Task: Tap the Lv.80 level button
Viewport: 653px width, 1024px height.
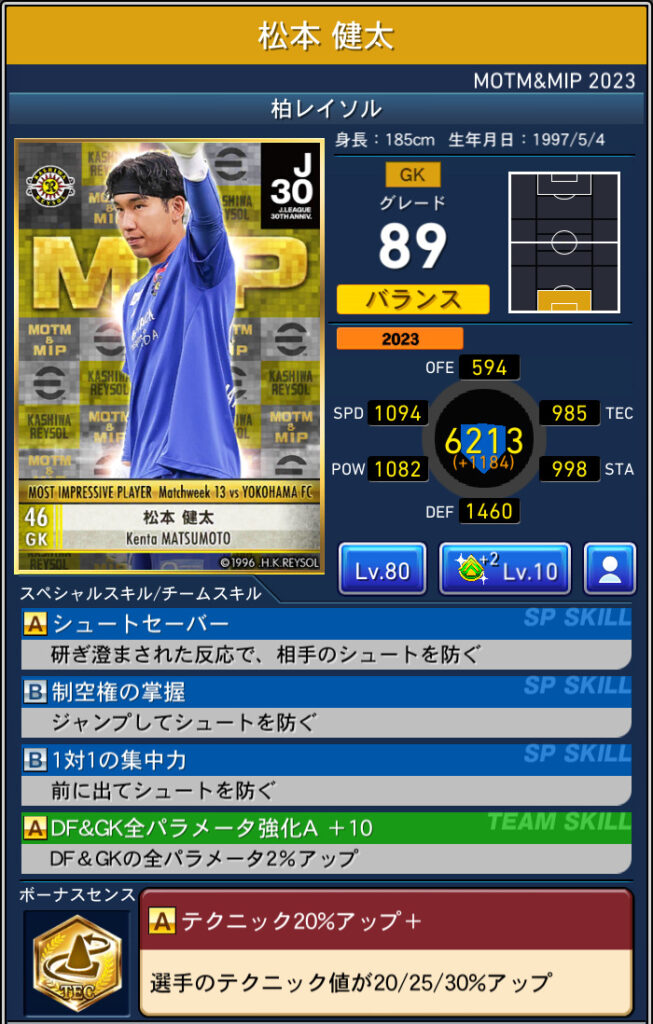Action: [x=382, y=570]
